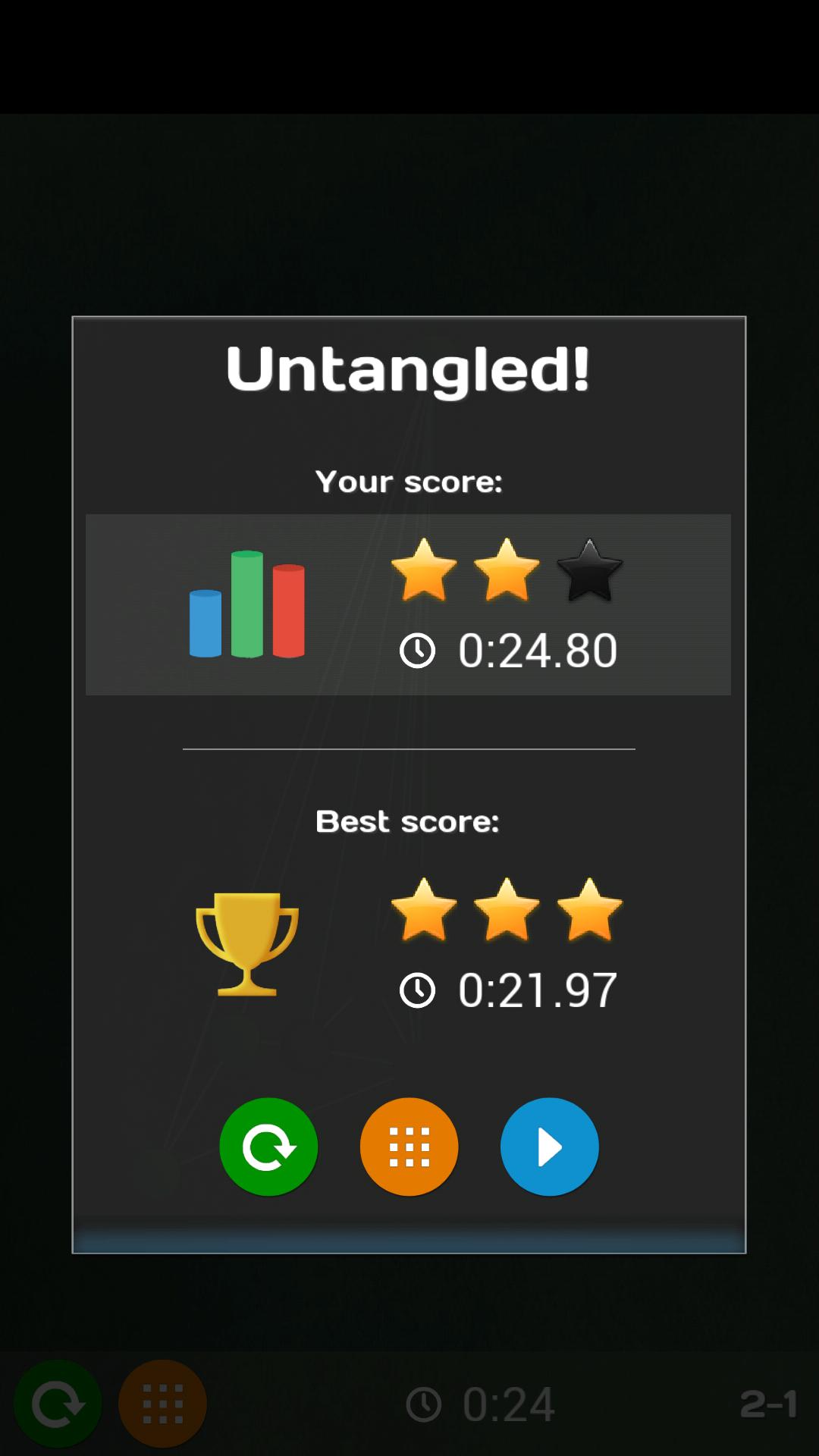Replay the level with the green restart button
This screenshot has width=819, height=1456.
click(x=268, y=1147)
